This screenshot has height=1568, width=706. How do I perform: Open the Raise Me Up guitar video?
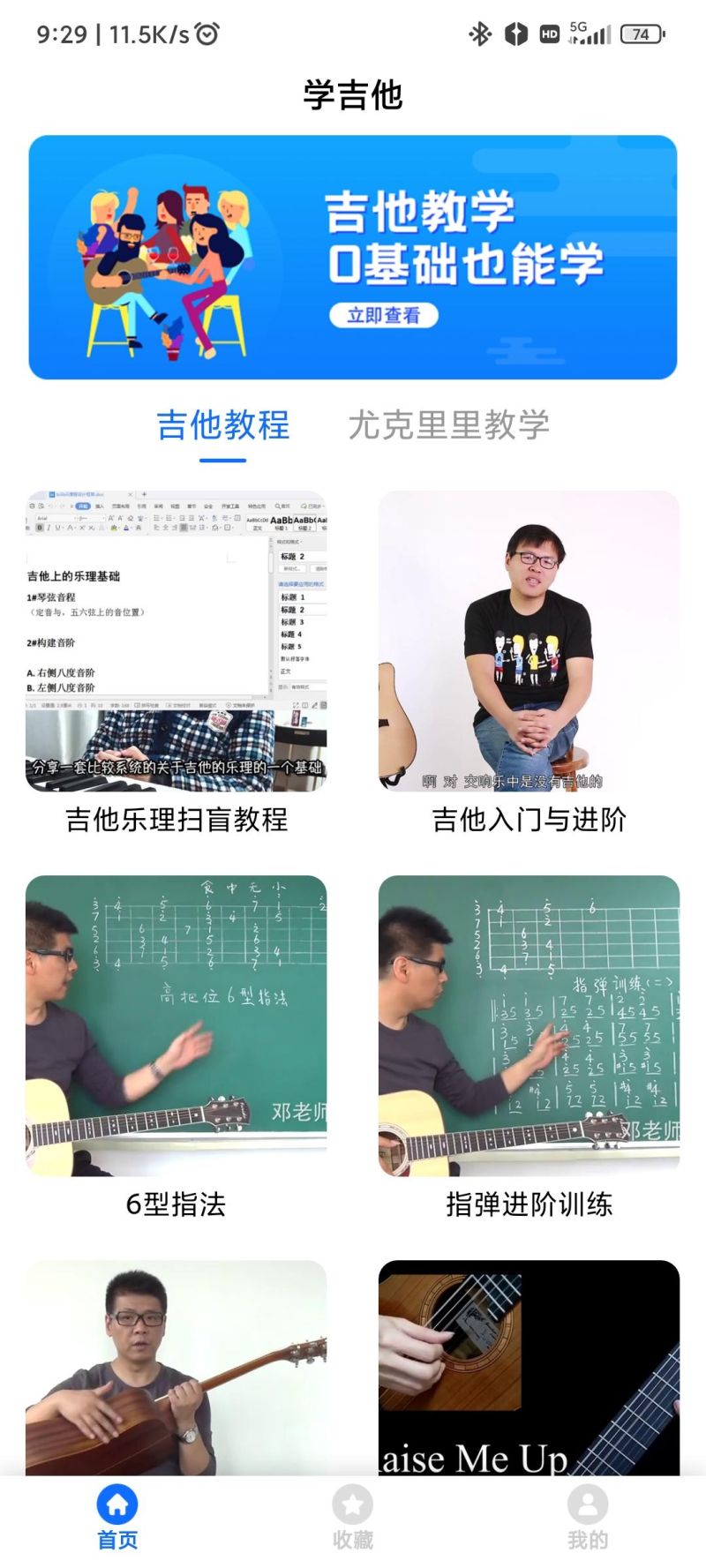[x=529, y=1368]
